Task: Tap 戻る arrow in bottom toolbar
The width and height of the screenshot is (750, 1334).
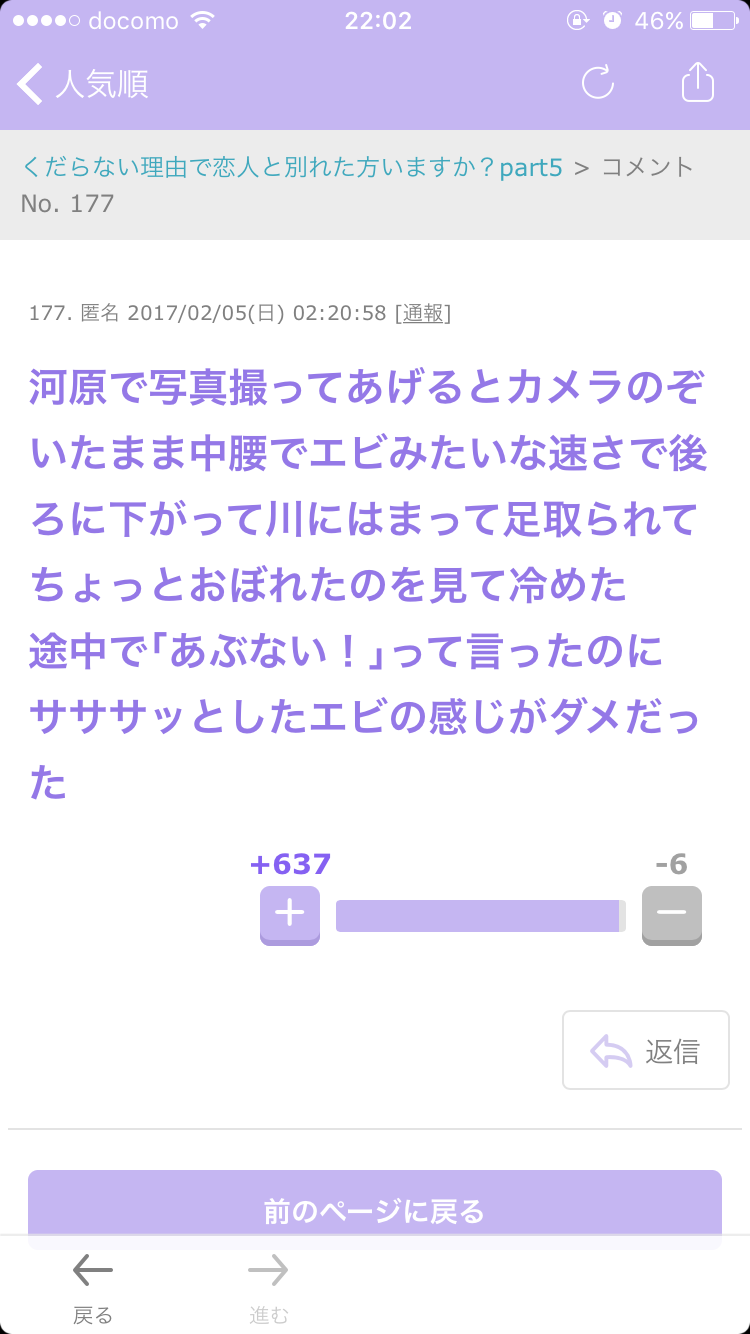Action: (93, 1287)
